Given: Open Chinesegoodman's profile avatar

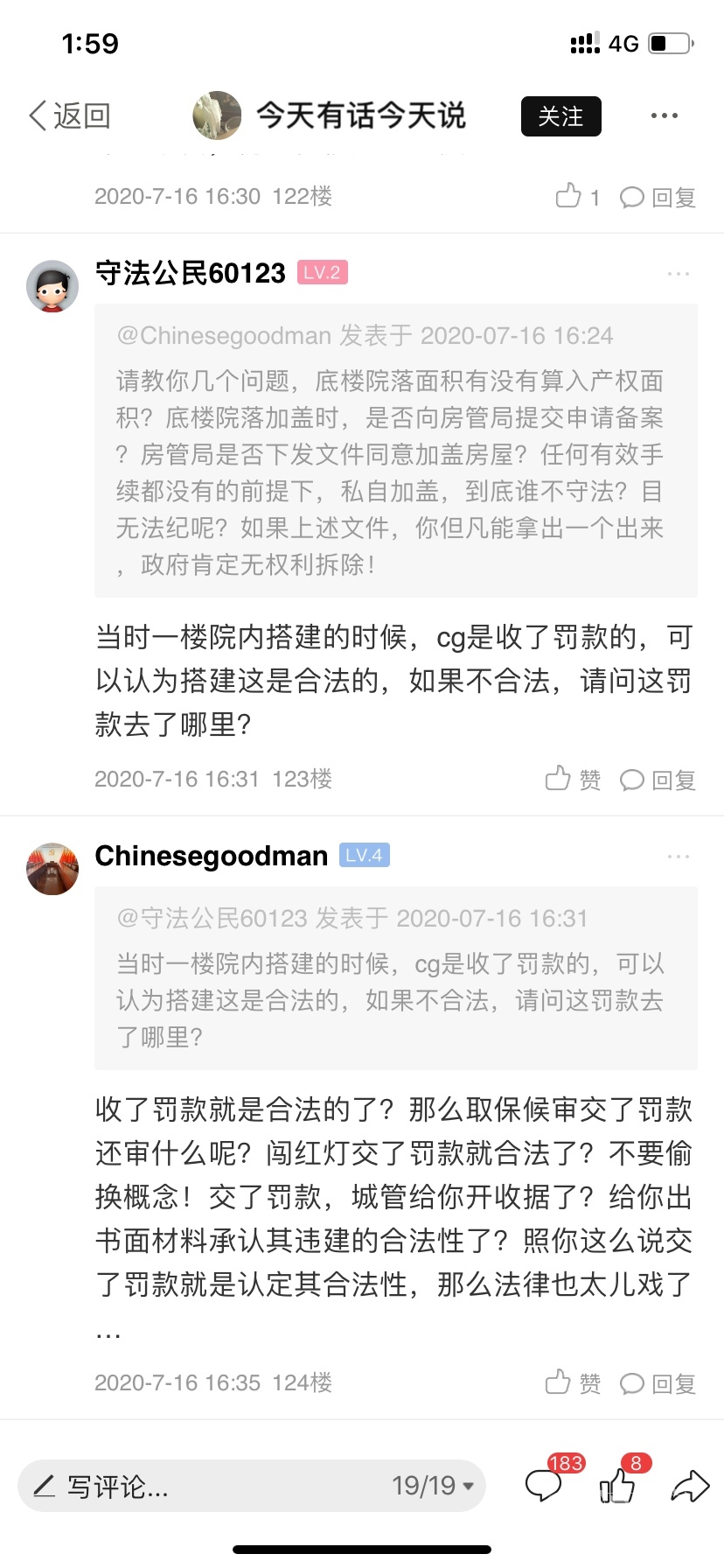Looking at the screenshot, I should coord(52,869).
